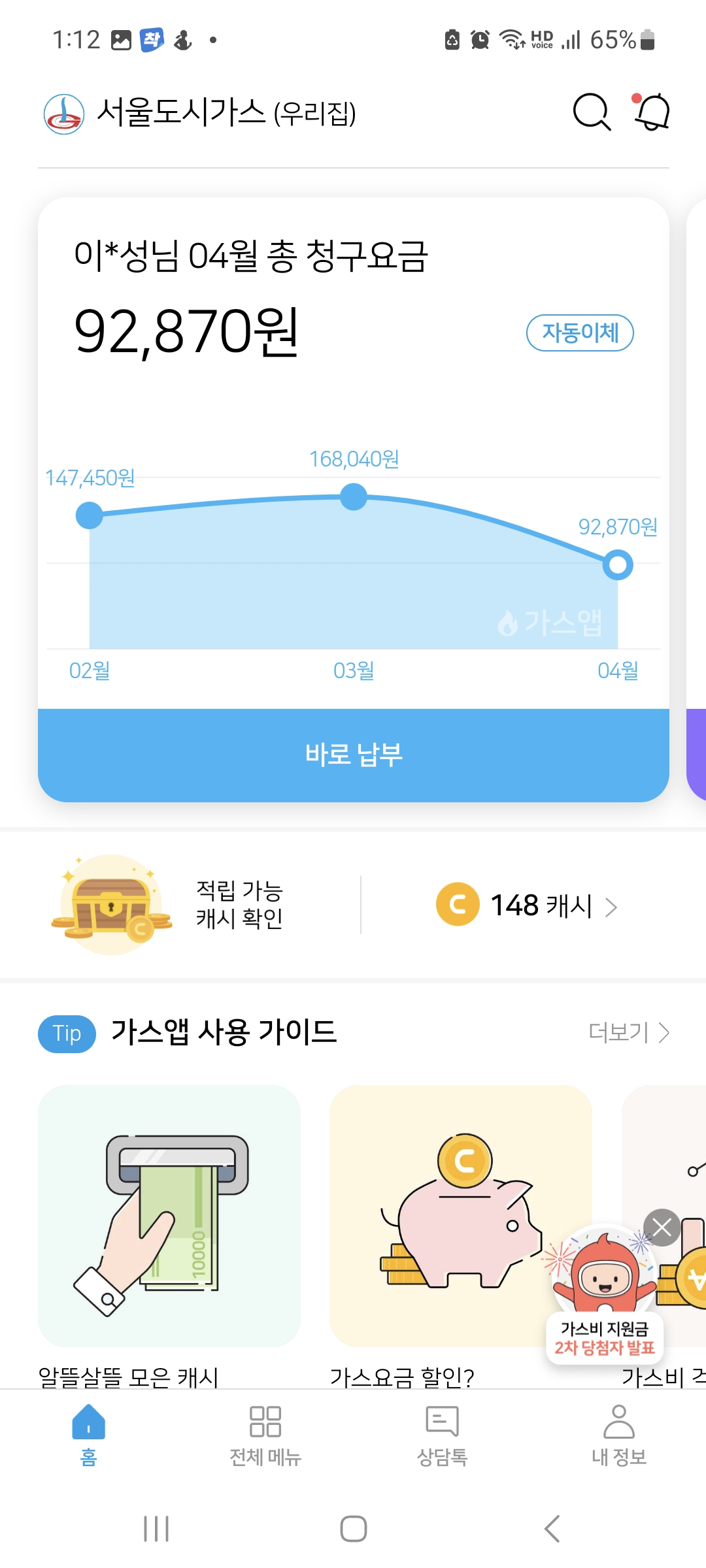Open the notifications bell
Viewport: 706px width, 1568px height.
pyautogui.click(x=652, y=112)
